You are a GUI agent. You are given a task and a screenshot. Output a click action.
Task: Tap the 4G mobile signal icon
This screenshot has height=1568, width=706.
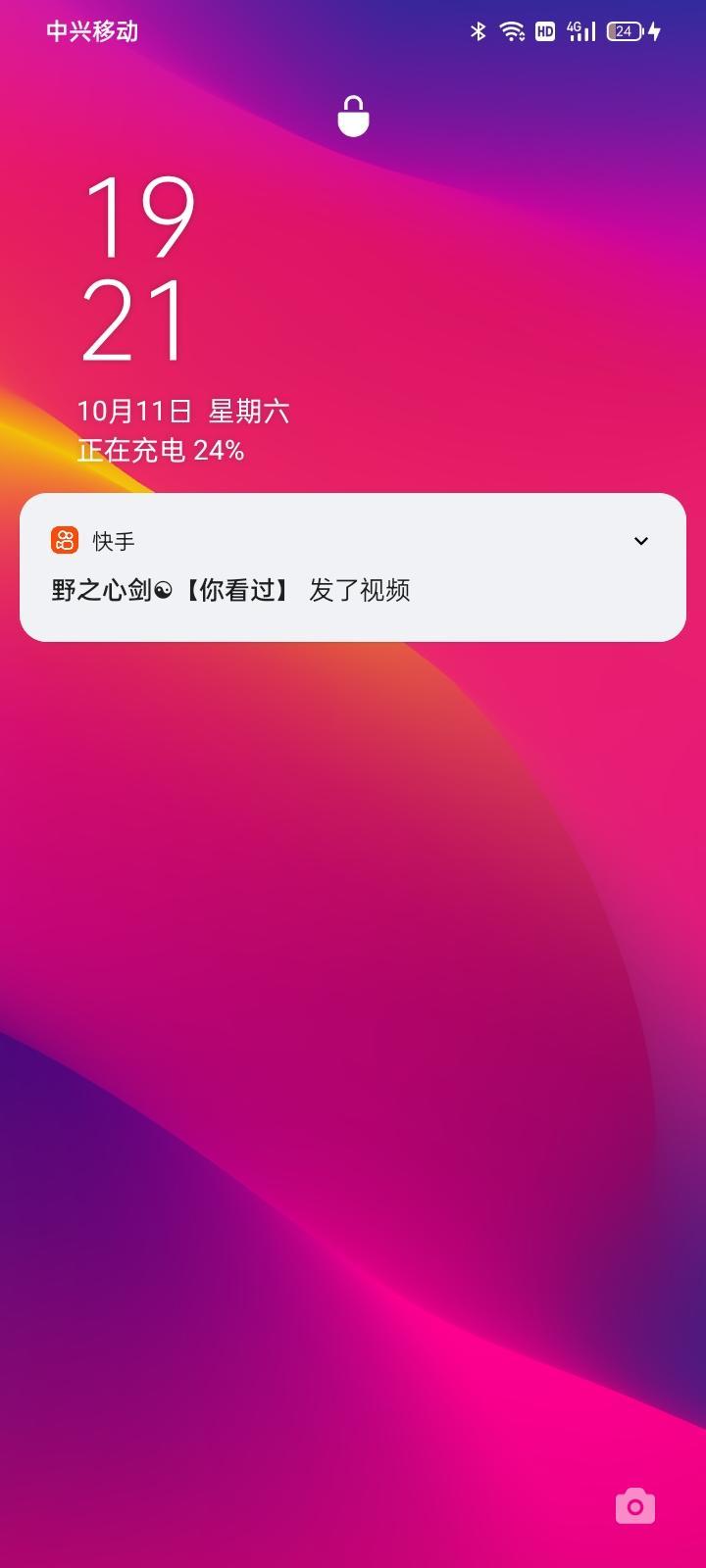tap(580, 30)
